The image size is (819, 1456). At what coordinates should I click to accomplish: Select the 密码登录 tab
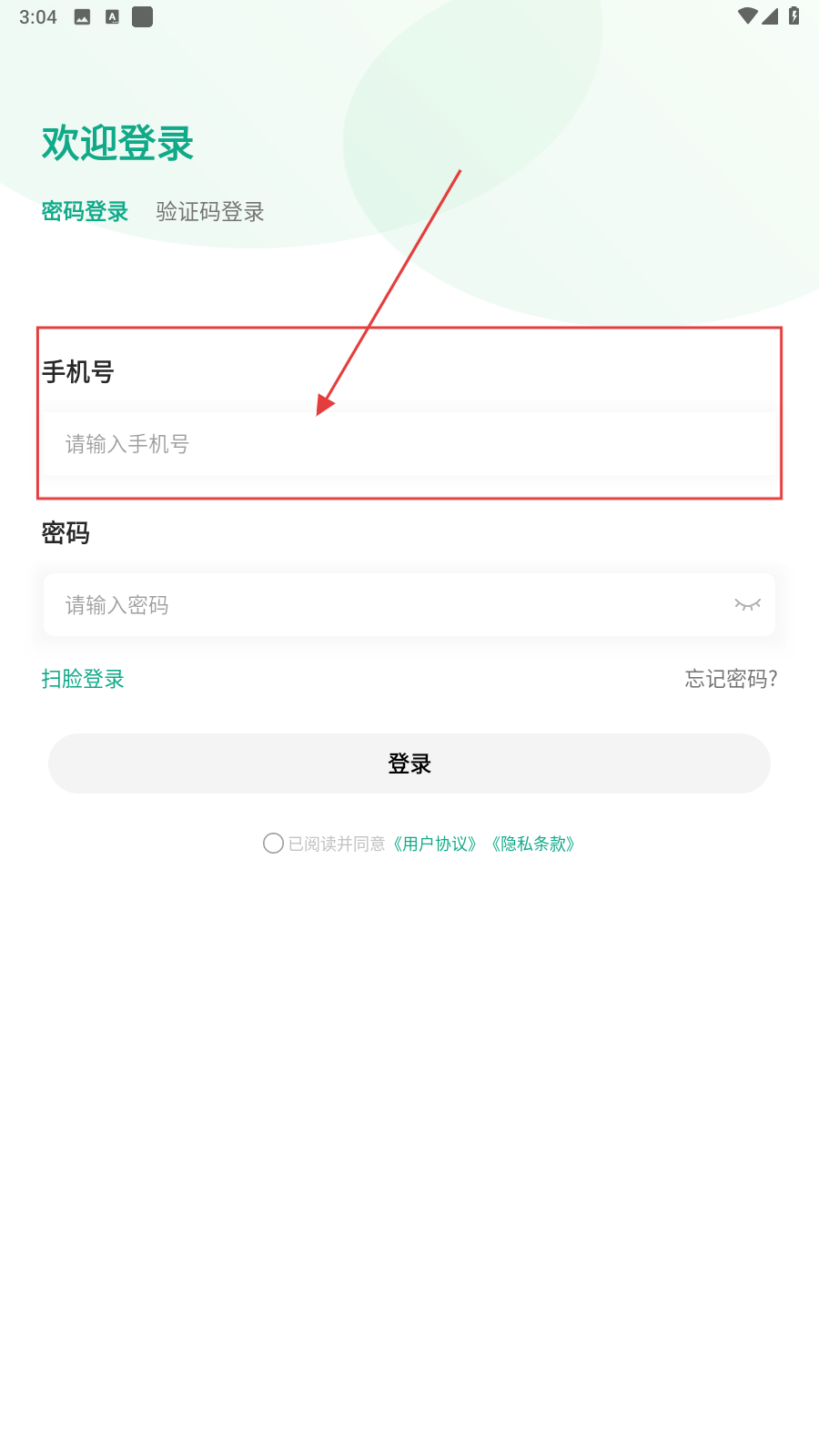85,212
